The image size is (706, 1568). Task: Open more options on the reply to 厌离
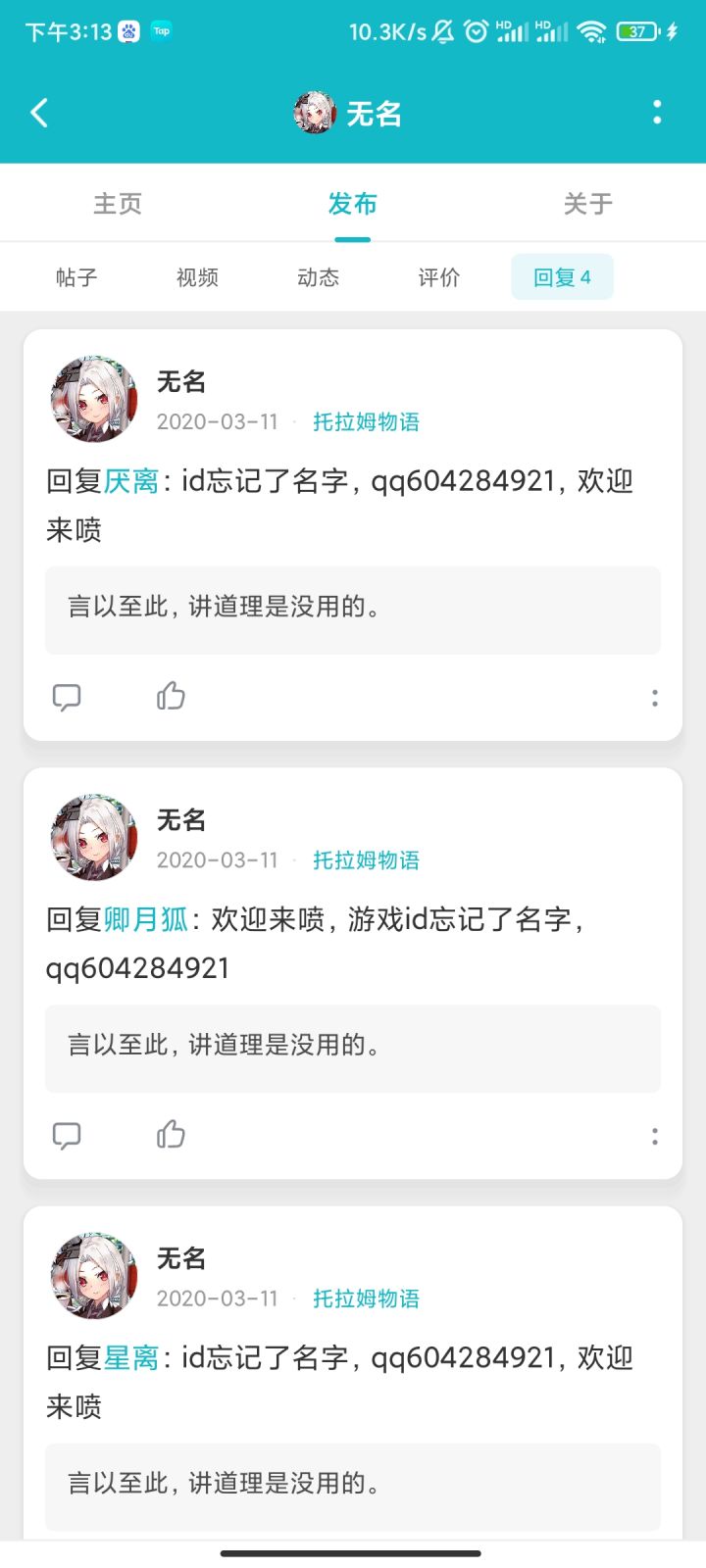point(655,698)
